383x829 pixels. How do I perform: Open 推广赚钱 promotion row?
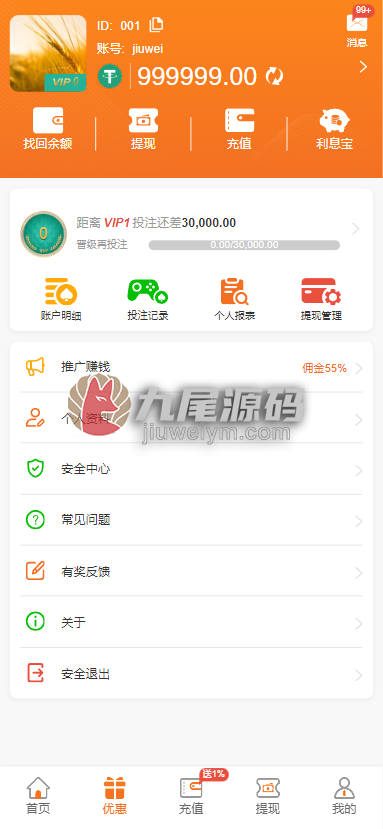pos(192,367)
